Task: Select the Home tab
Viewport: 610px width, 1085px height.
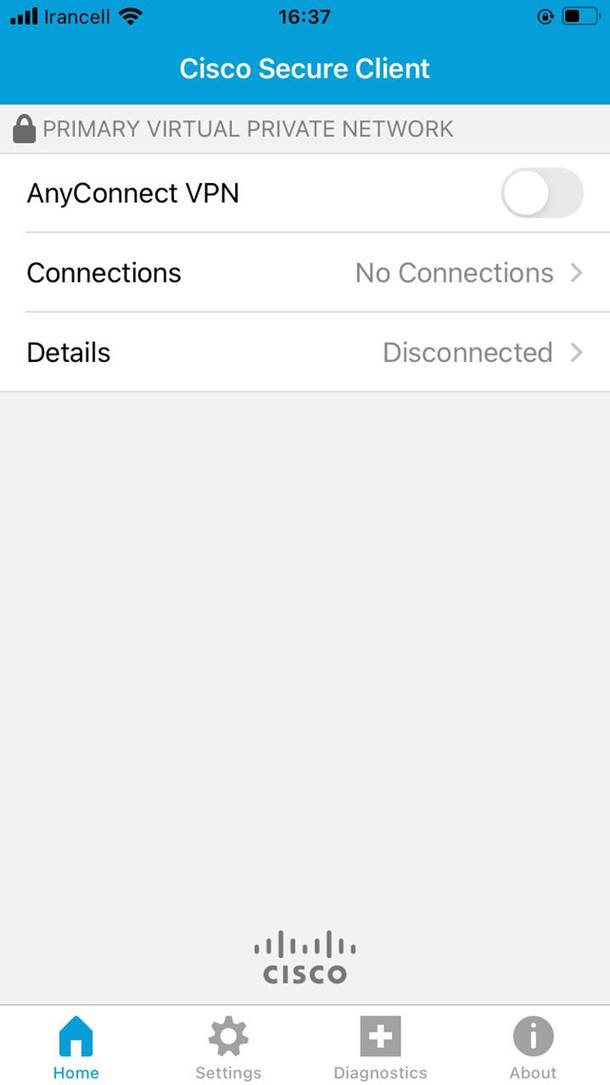Action: click(x=76, y=1048)
